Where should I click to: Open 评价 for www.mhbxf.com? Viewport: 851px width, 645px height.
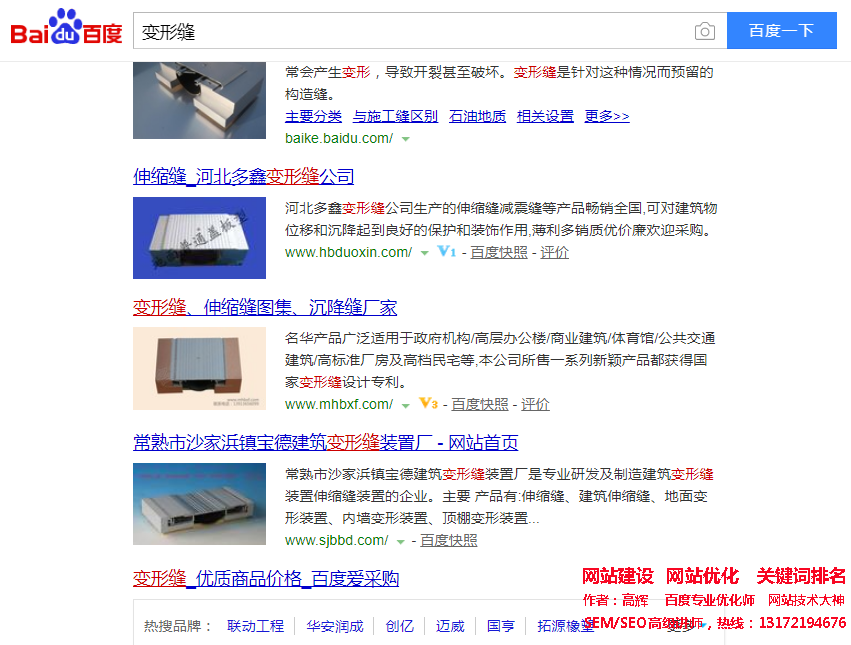pyautogui.click(x=535, y=404)
